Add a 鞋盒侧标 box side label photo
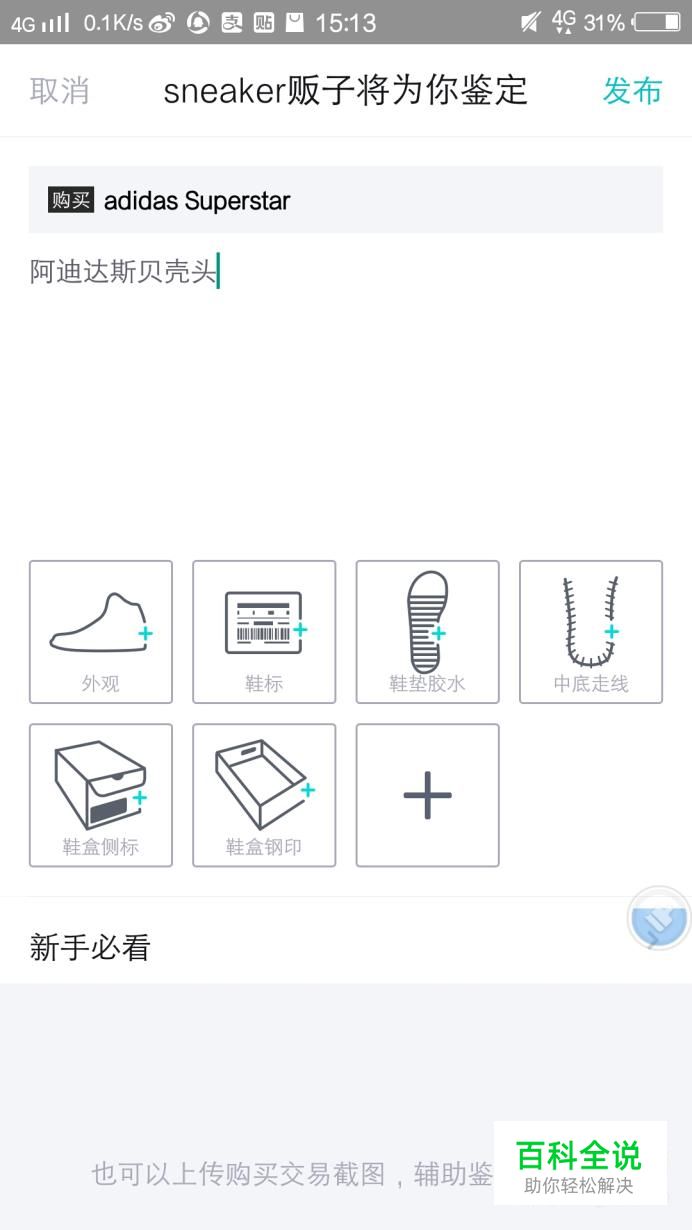 pos(101,795)
